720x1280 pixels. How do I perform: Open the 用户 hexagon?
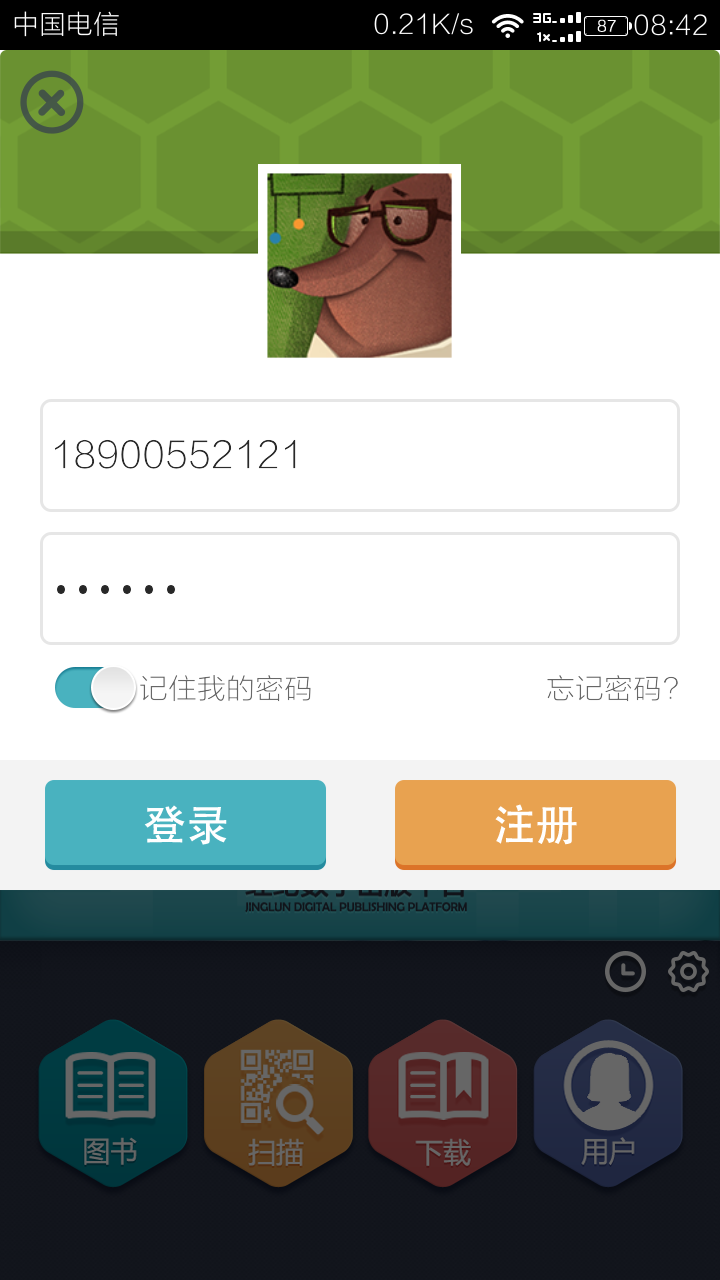(607, 1103)
